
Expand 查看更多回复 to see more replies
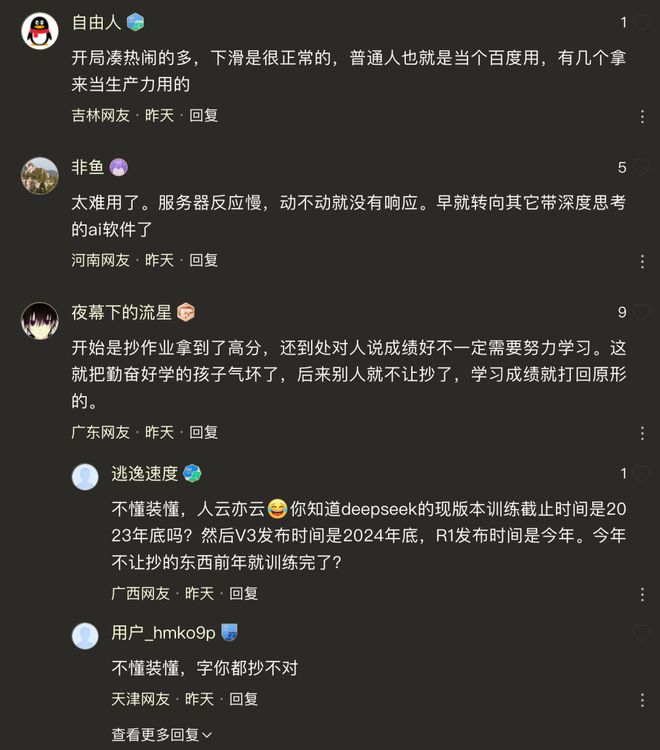click(161, 735)
